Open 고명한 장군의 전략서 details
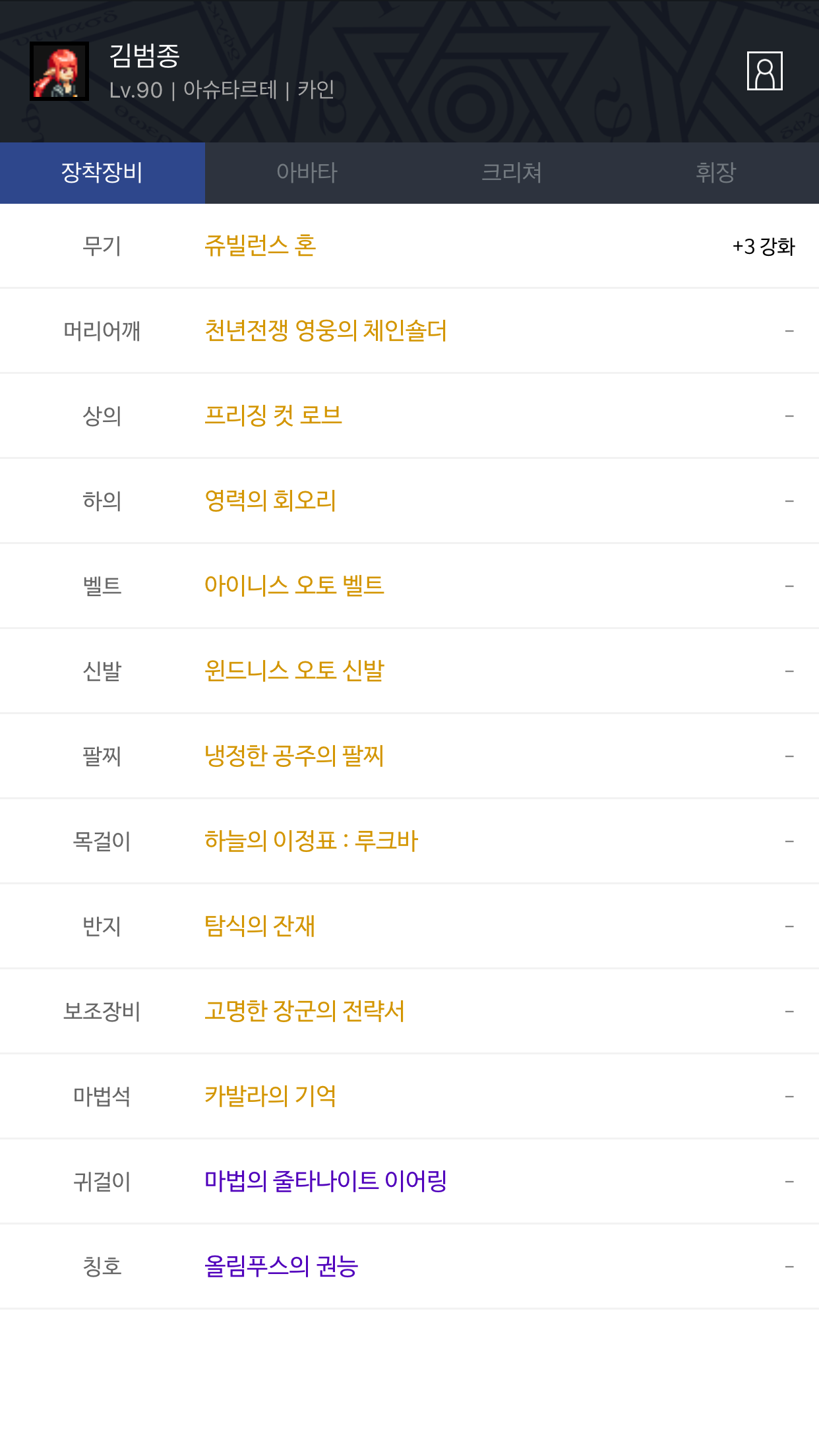Image resolution: width=819 pixels, height=1456 pixels. point(305,1012)
